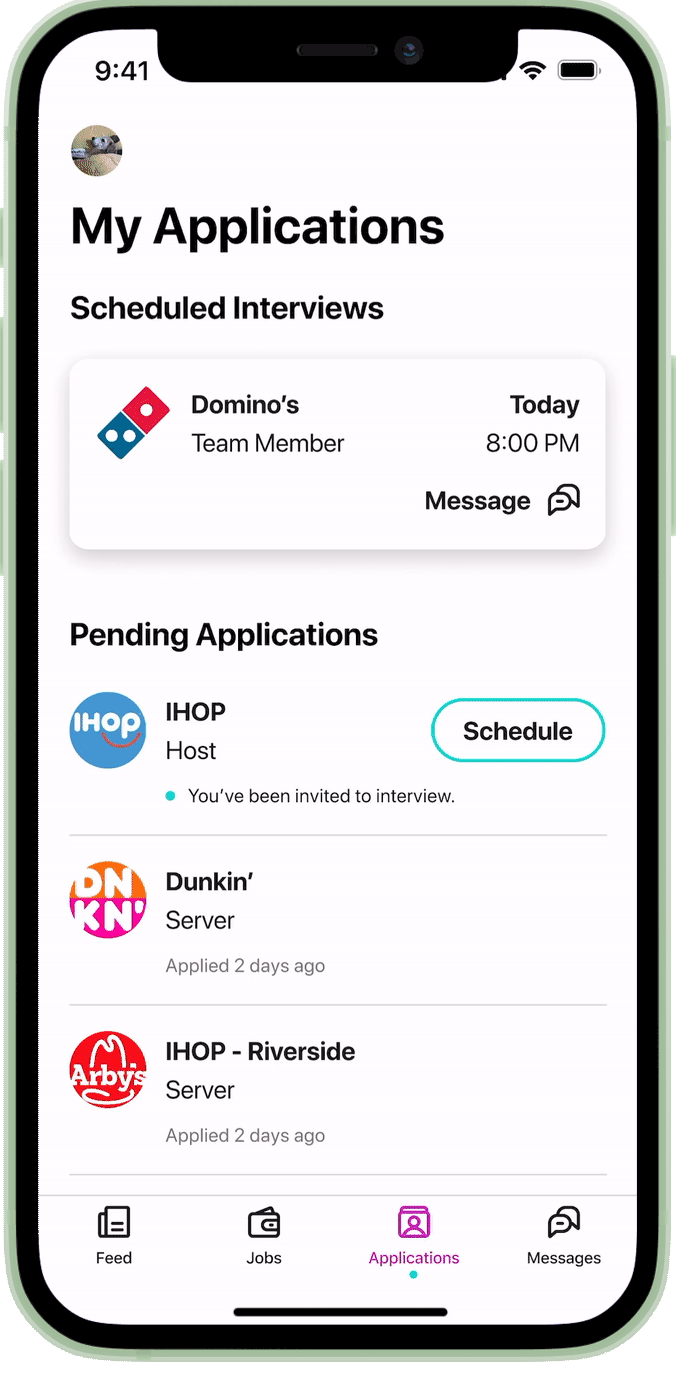Schedule the IHOP Host interview

518,731
